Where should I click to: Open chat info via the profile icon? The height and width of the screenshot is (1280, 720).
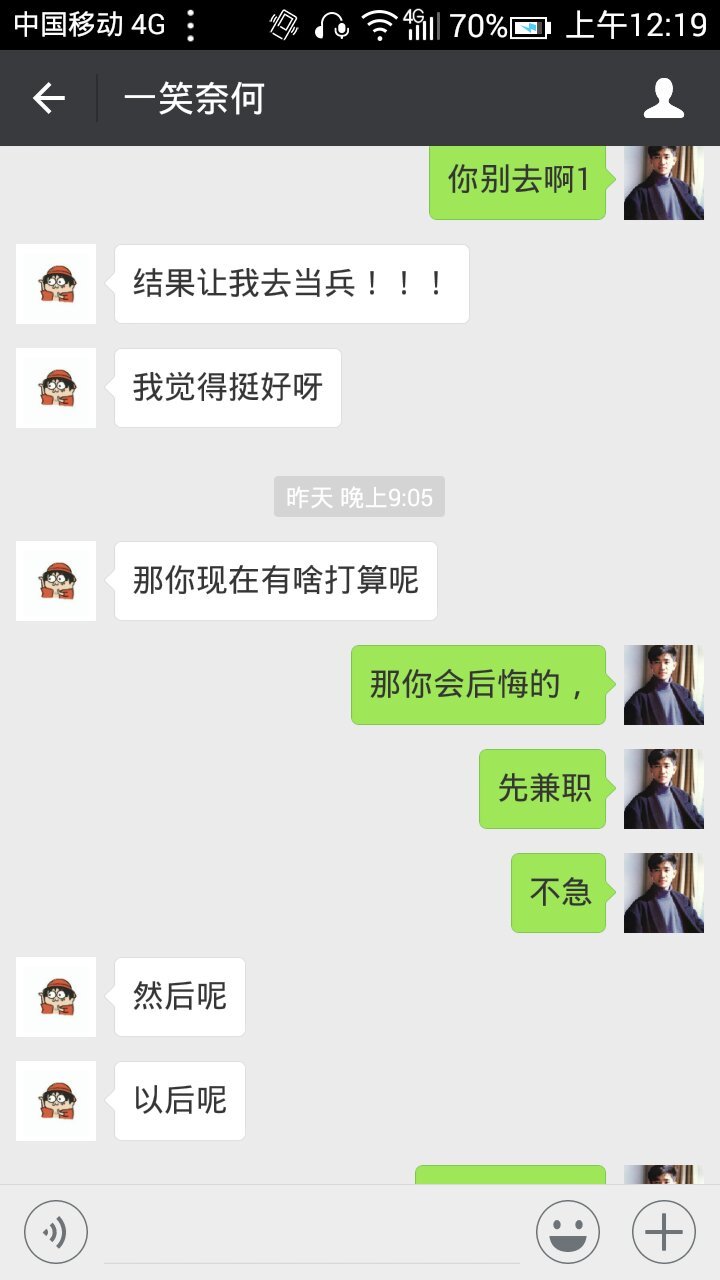pyautogui.click(x=663, y=98)
